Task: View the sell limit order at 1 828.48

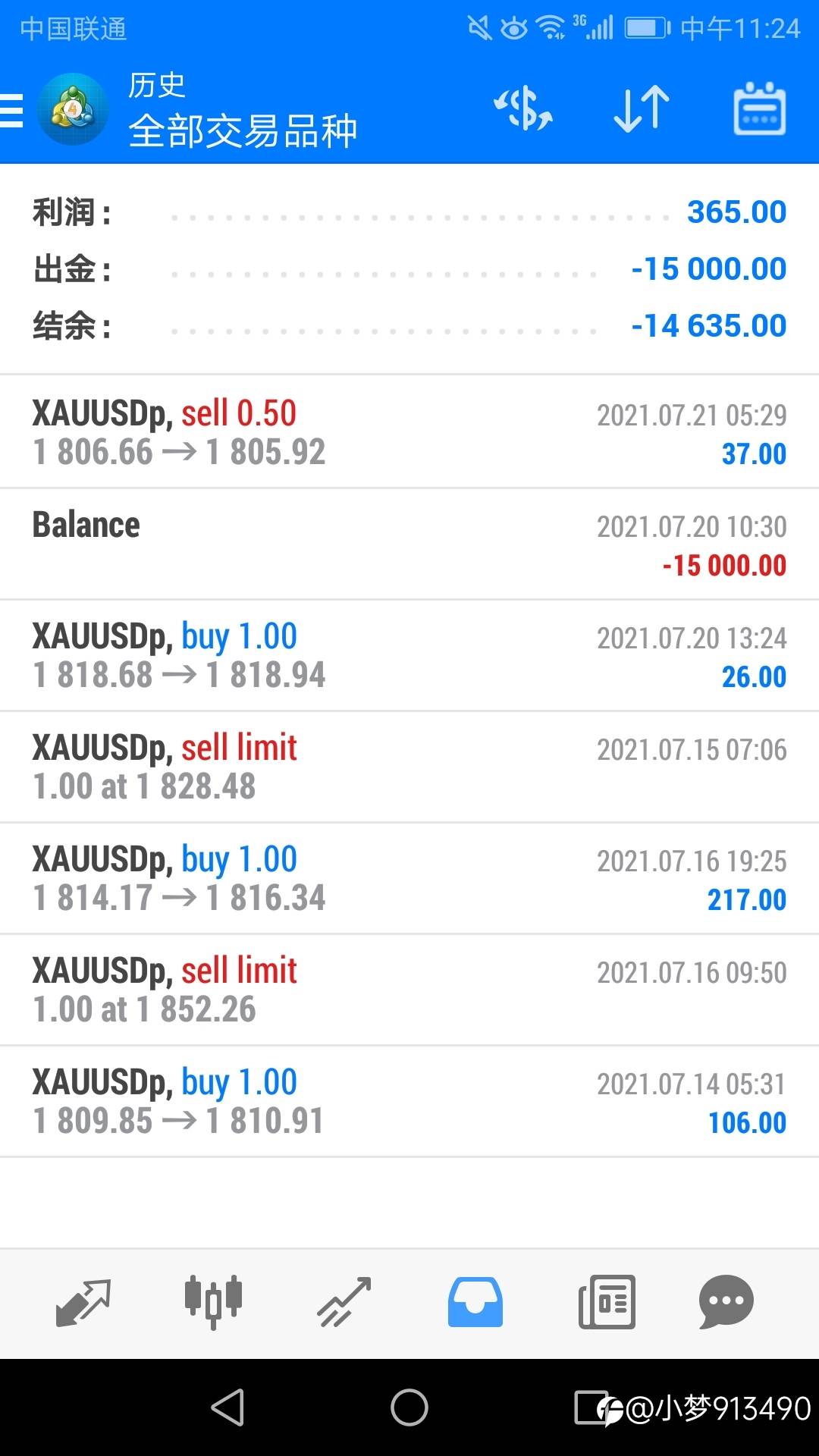Action: (409, 767)
